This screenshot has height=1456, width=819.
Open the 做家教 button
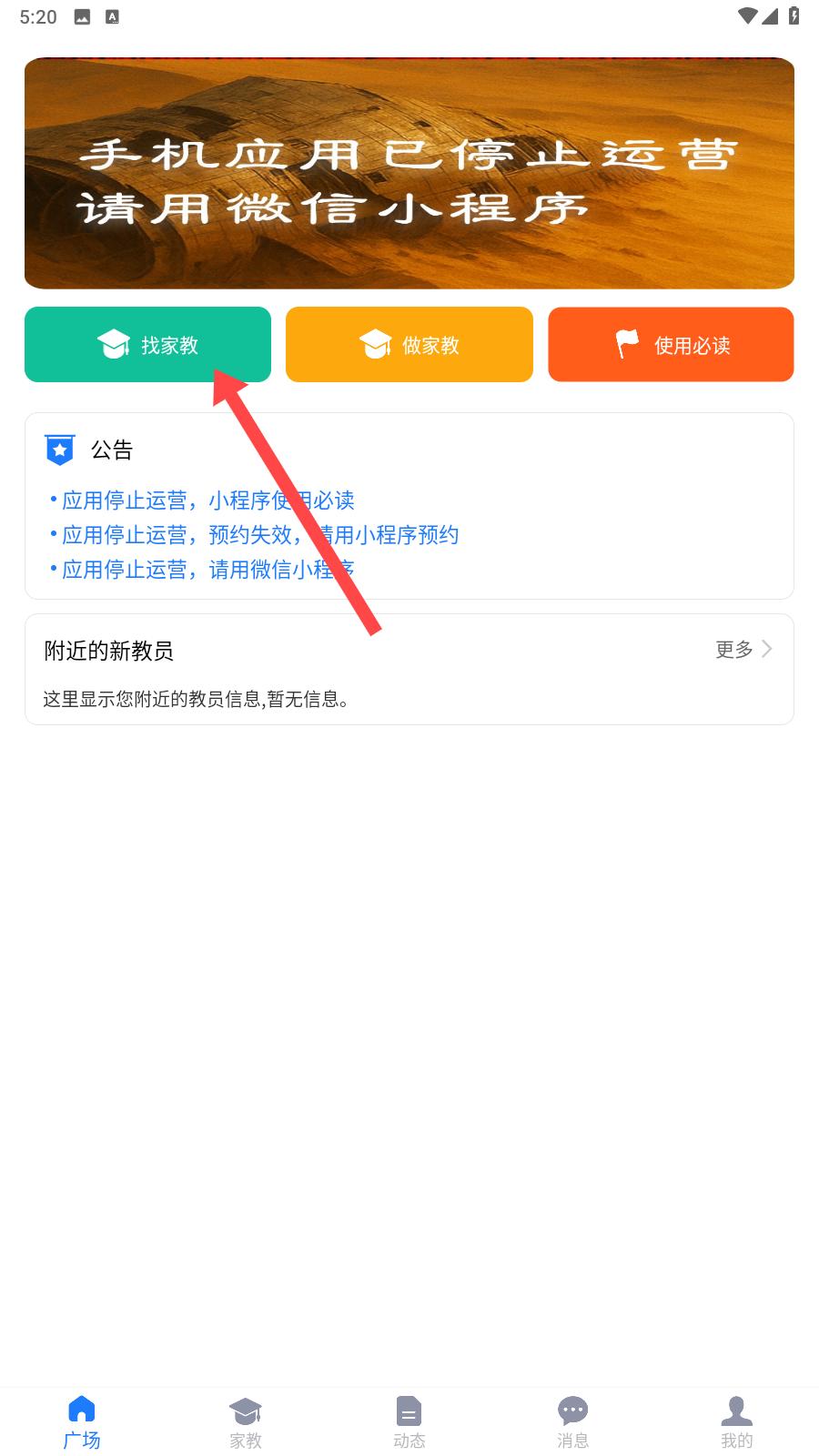409,344
